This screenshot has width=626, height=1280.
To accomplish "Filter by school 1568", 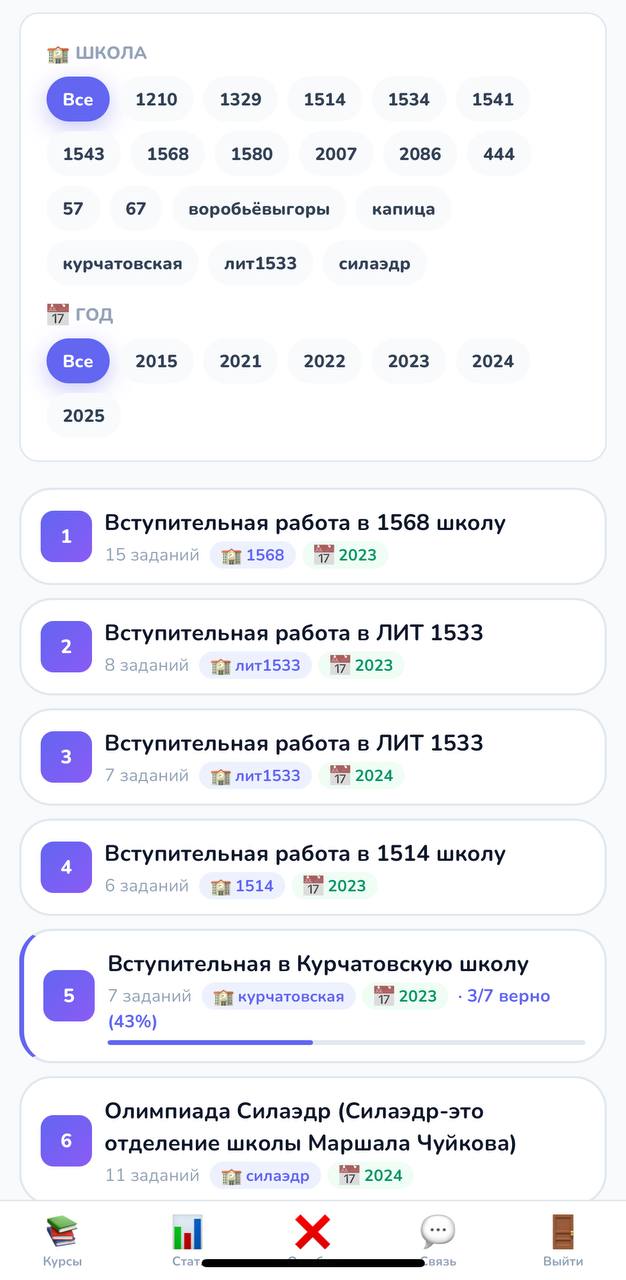I will pos(167,154).
